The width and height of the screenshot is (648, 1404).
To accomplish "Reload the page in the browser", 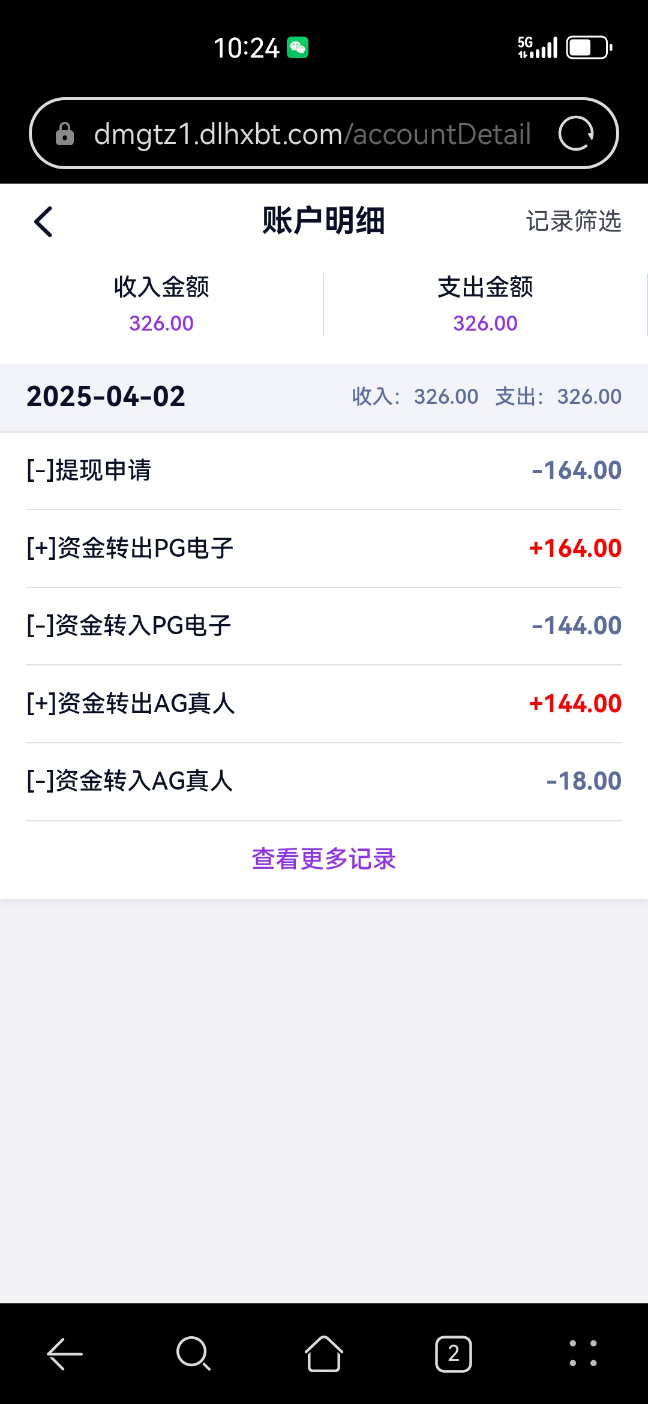I will (x=576, y=134).
